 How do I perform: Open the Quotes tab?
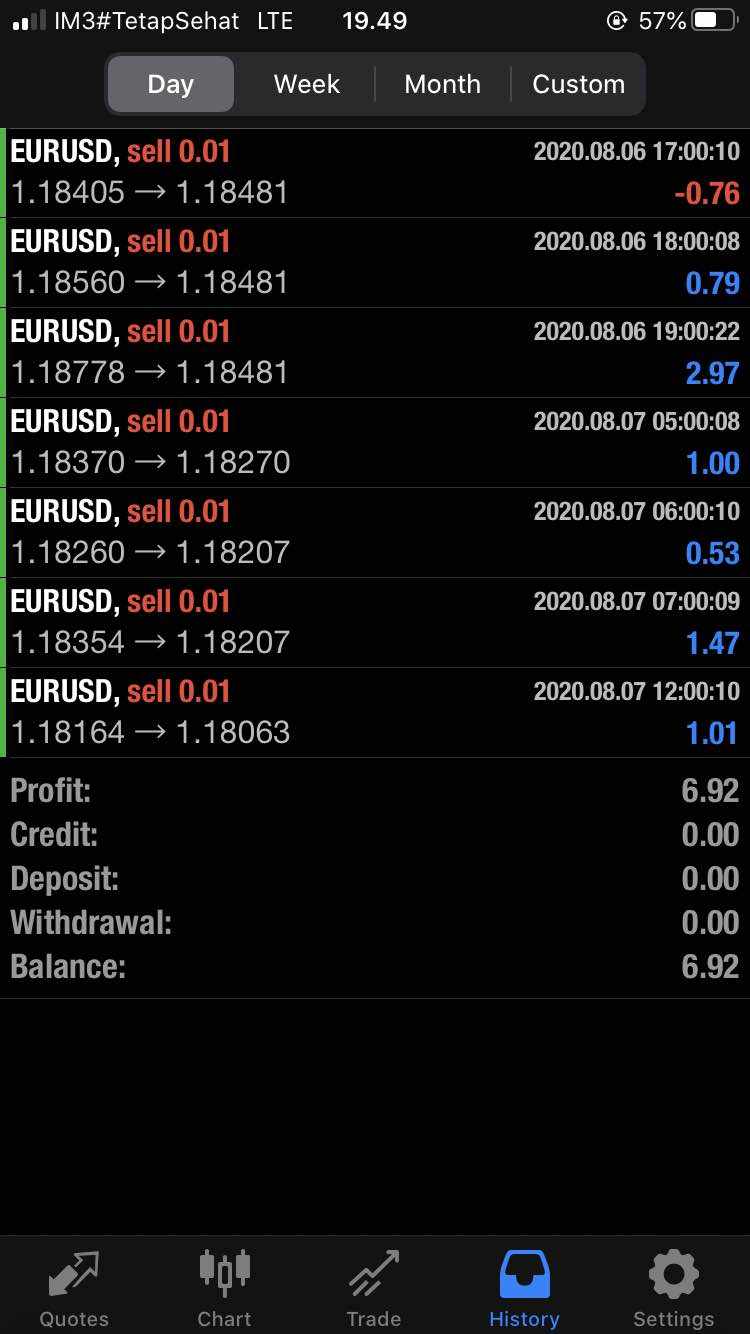[74, 1288]
